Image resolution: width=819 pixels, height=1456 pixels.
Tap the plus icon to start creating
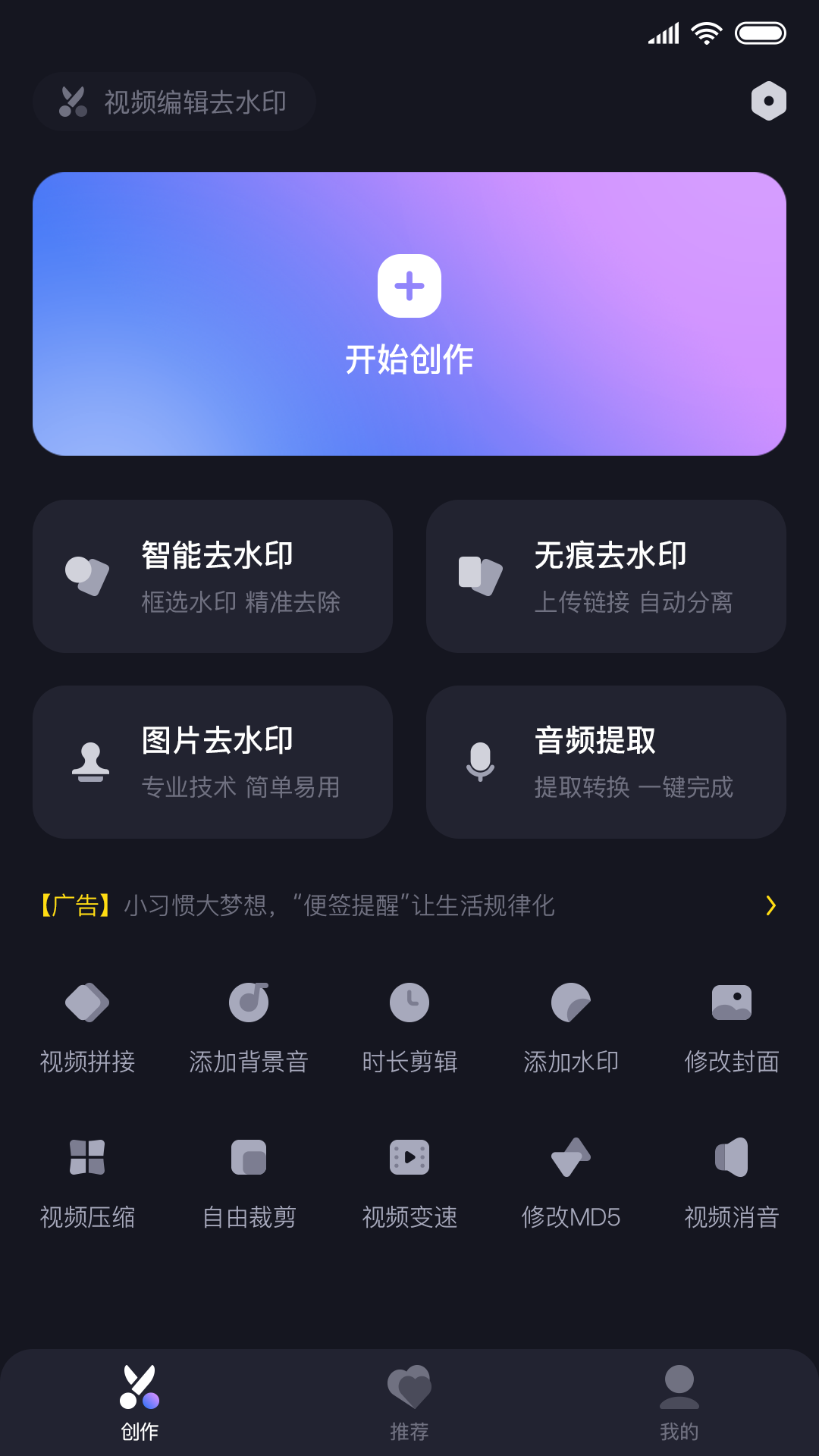coord(409,286)
